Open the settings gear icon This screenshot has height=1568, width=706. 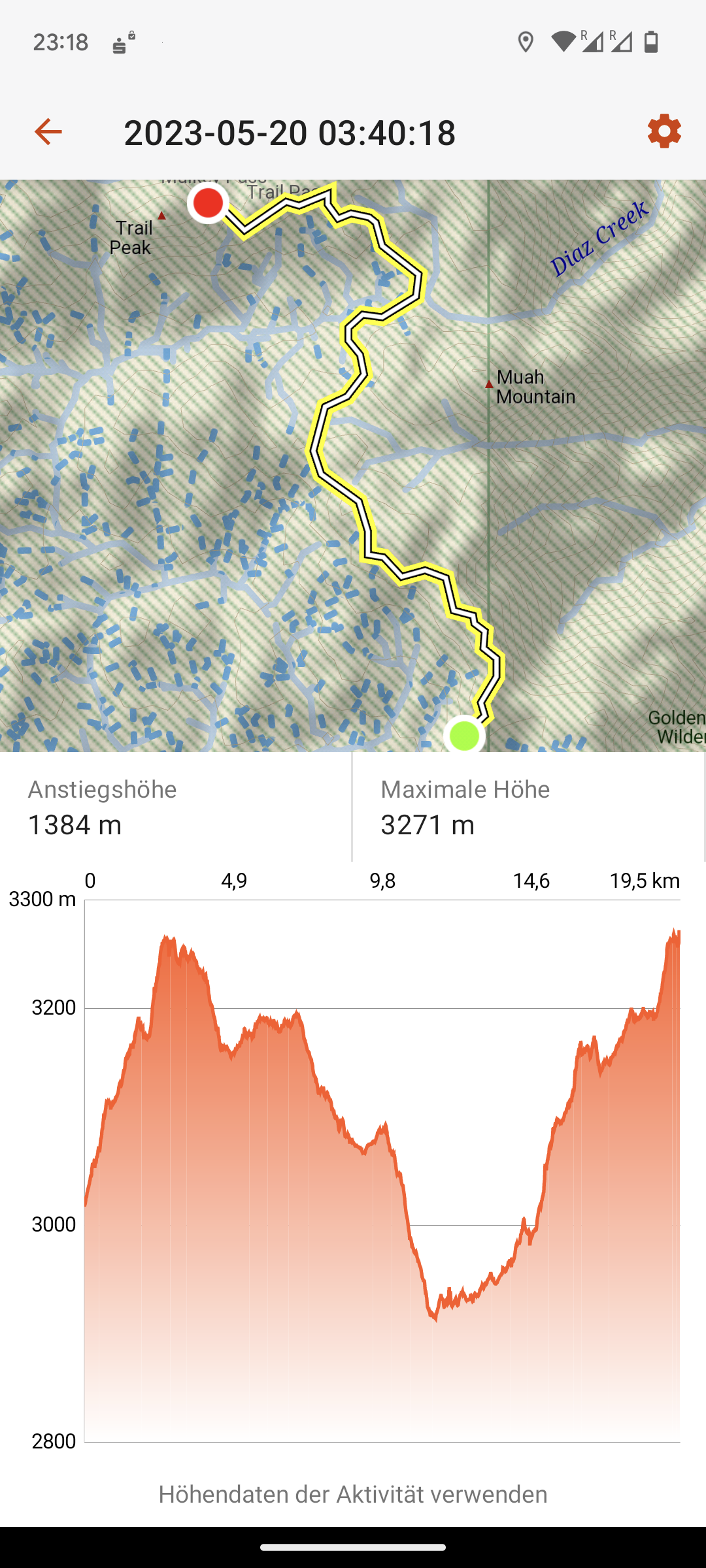(664, 132)
